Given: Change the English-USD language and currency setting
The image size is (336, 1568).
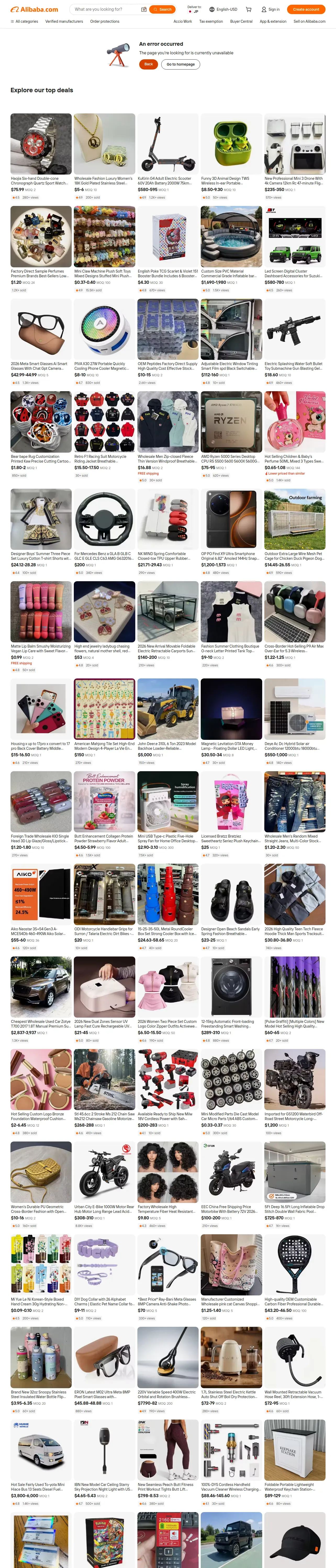Looking at the screenshot, I should tap(223, 10).
